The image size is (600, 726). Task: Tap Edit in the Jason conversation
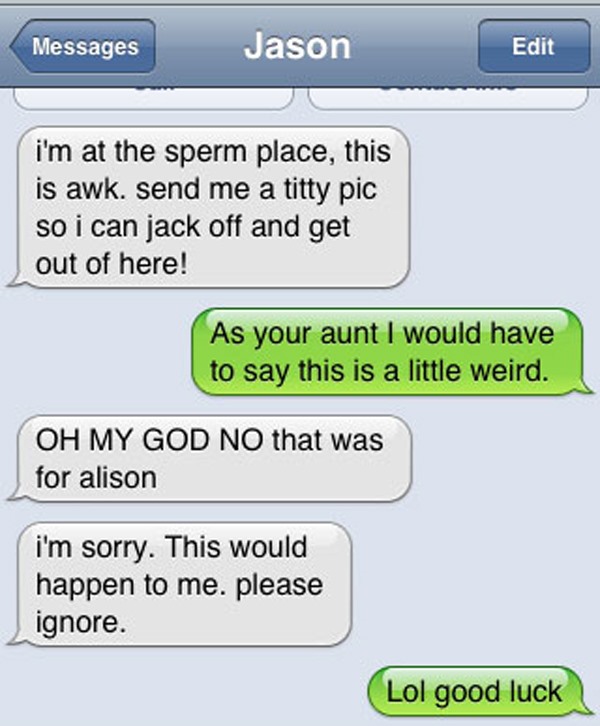pyautogui.click(x=533, y=47)
